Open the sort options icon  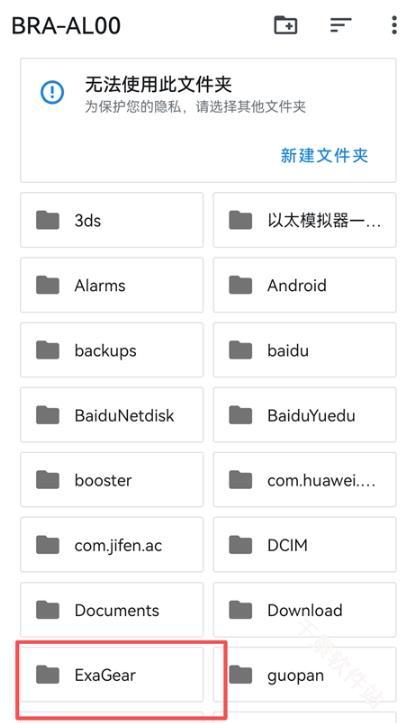[x=341, y=25]
